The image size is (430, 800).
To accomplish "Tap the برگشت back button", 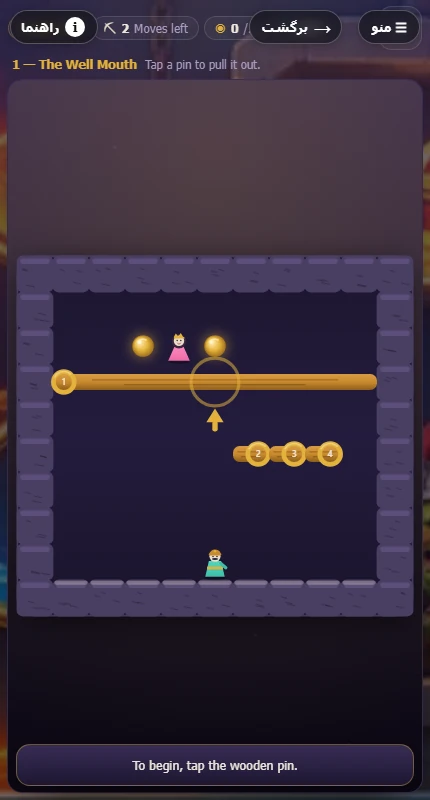I will point(295,28).
